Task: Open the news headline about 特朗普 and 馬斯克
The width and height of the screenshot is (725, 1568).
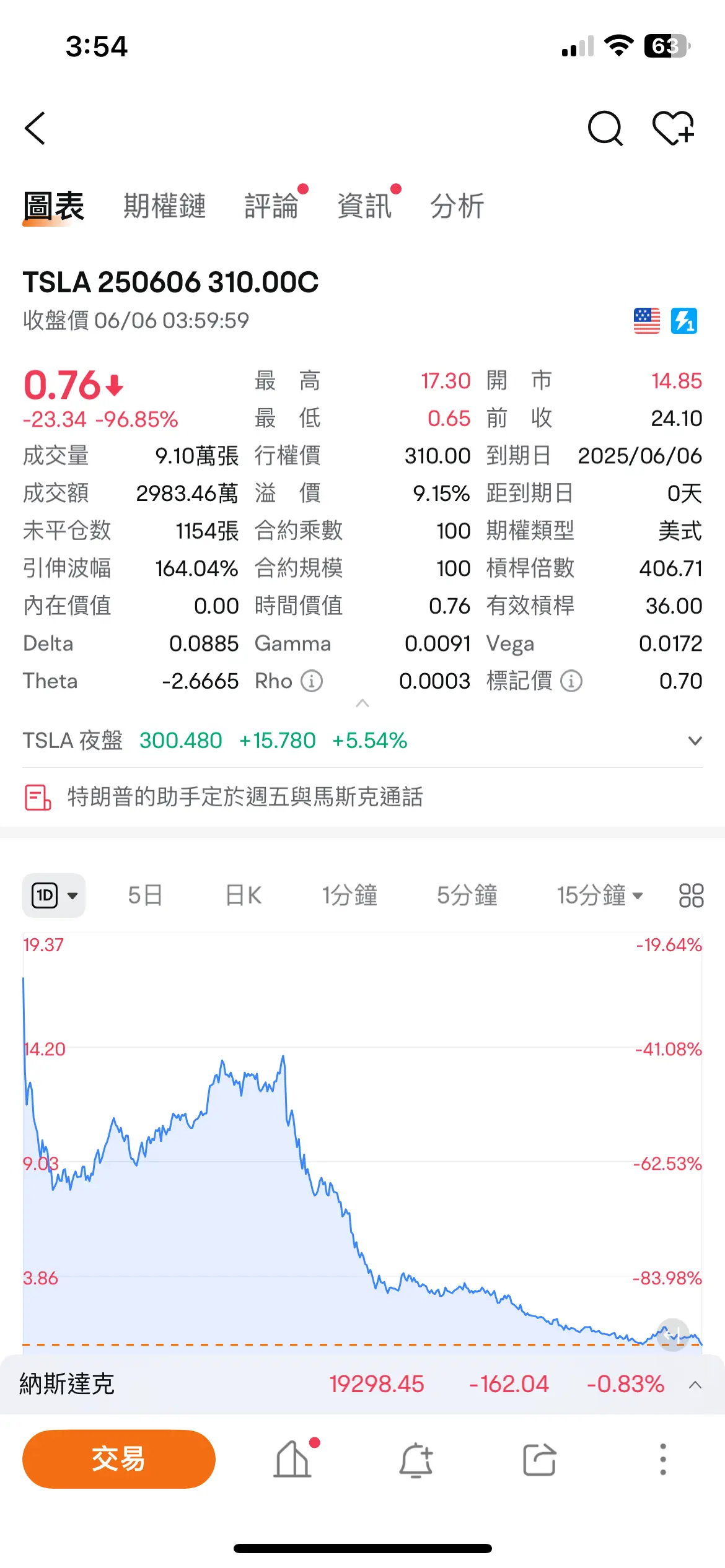Action: 245,797
